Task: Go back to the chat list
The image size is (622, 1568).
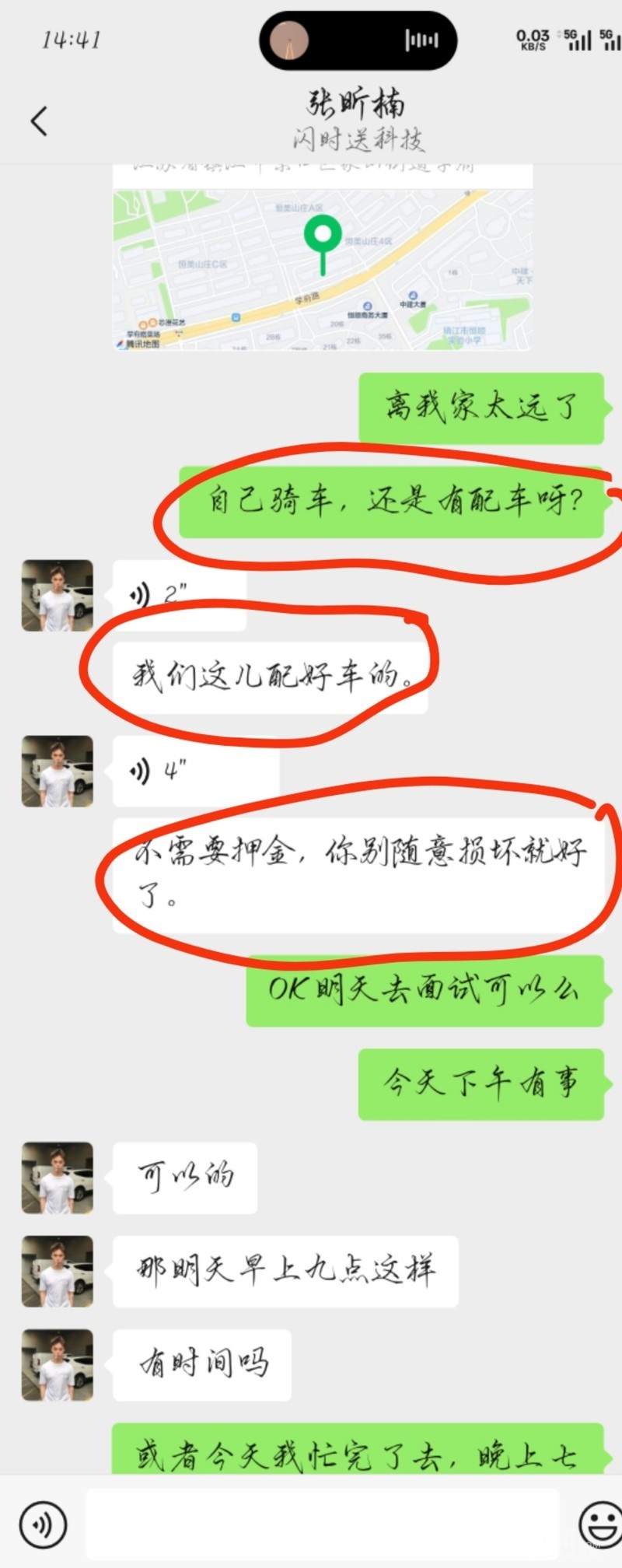Action: (39, 121)
